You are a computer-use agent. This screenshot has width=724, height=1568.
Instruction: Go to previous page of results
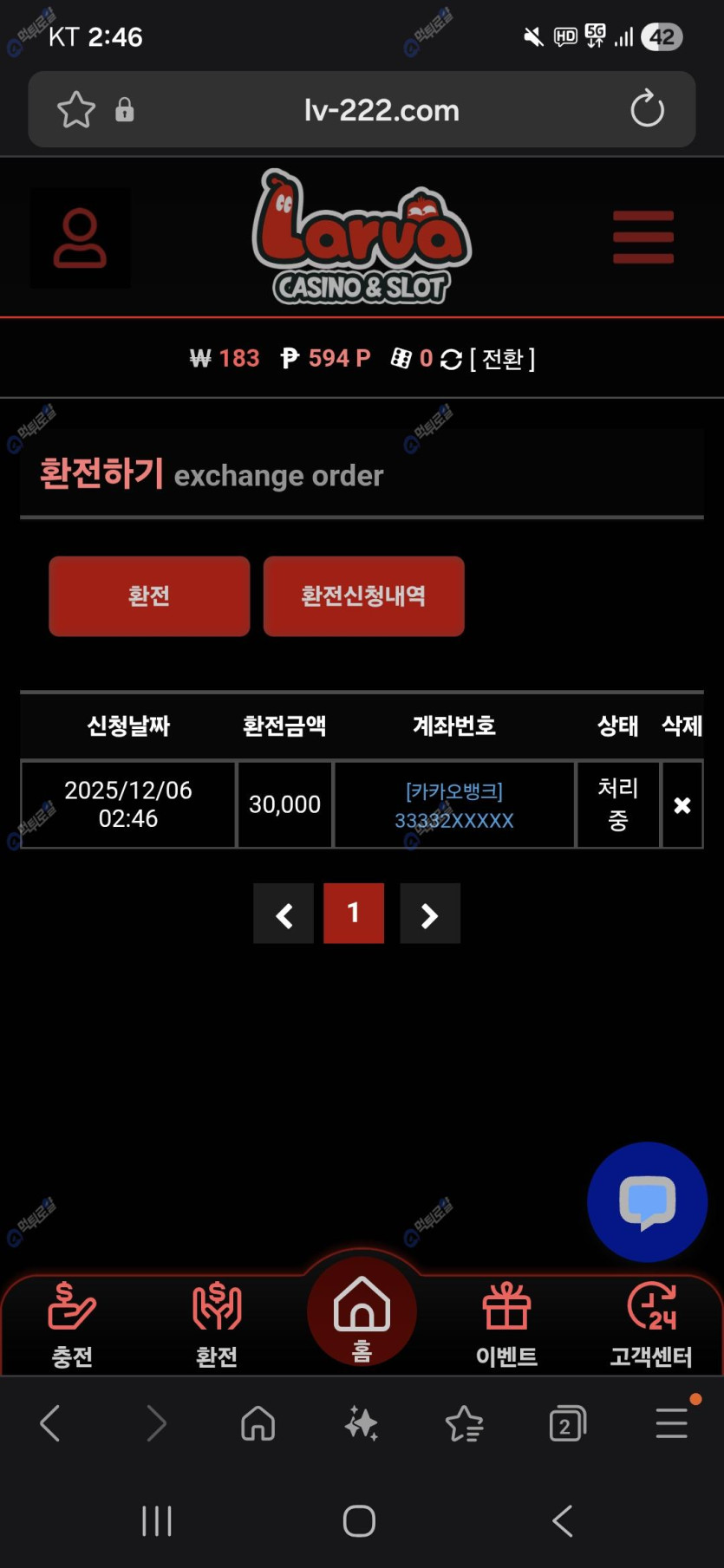[x=284, y=914]
